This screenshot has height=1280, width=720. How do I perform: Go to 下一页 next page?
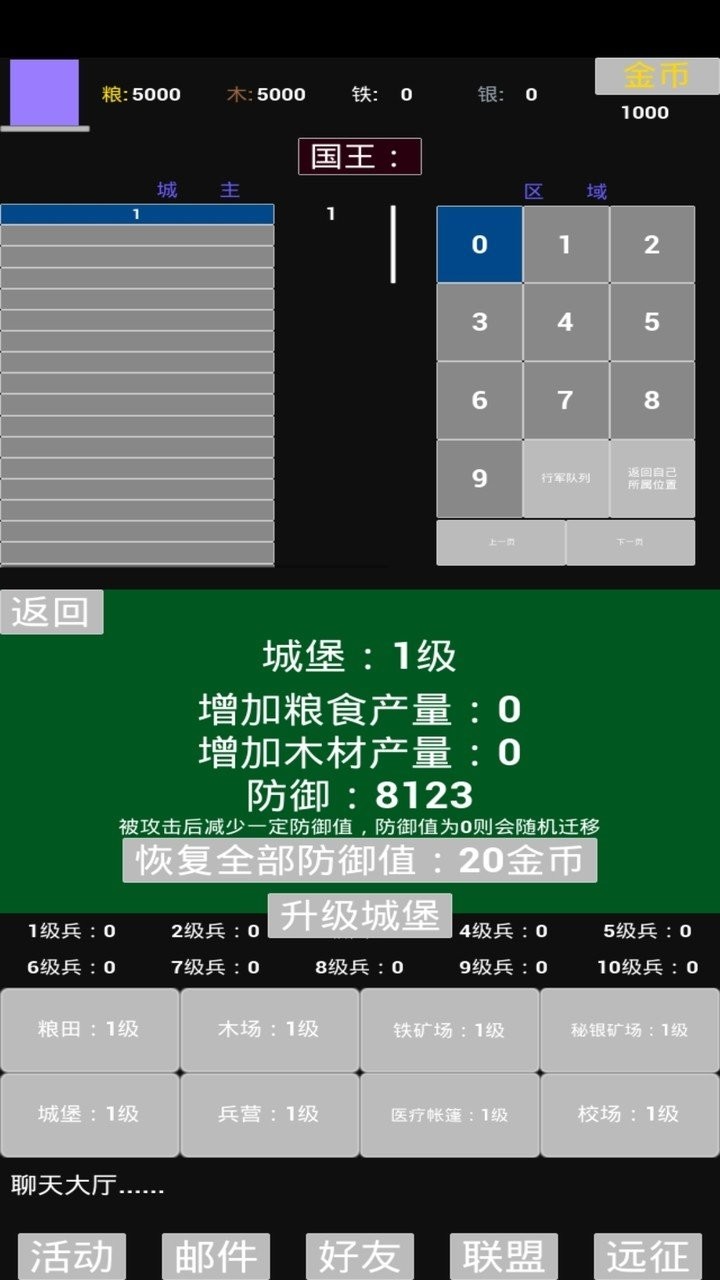[x=630, y=542]
